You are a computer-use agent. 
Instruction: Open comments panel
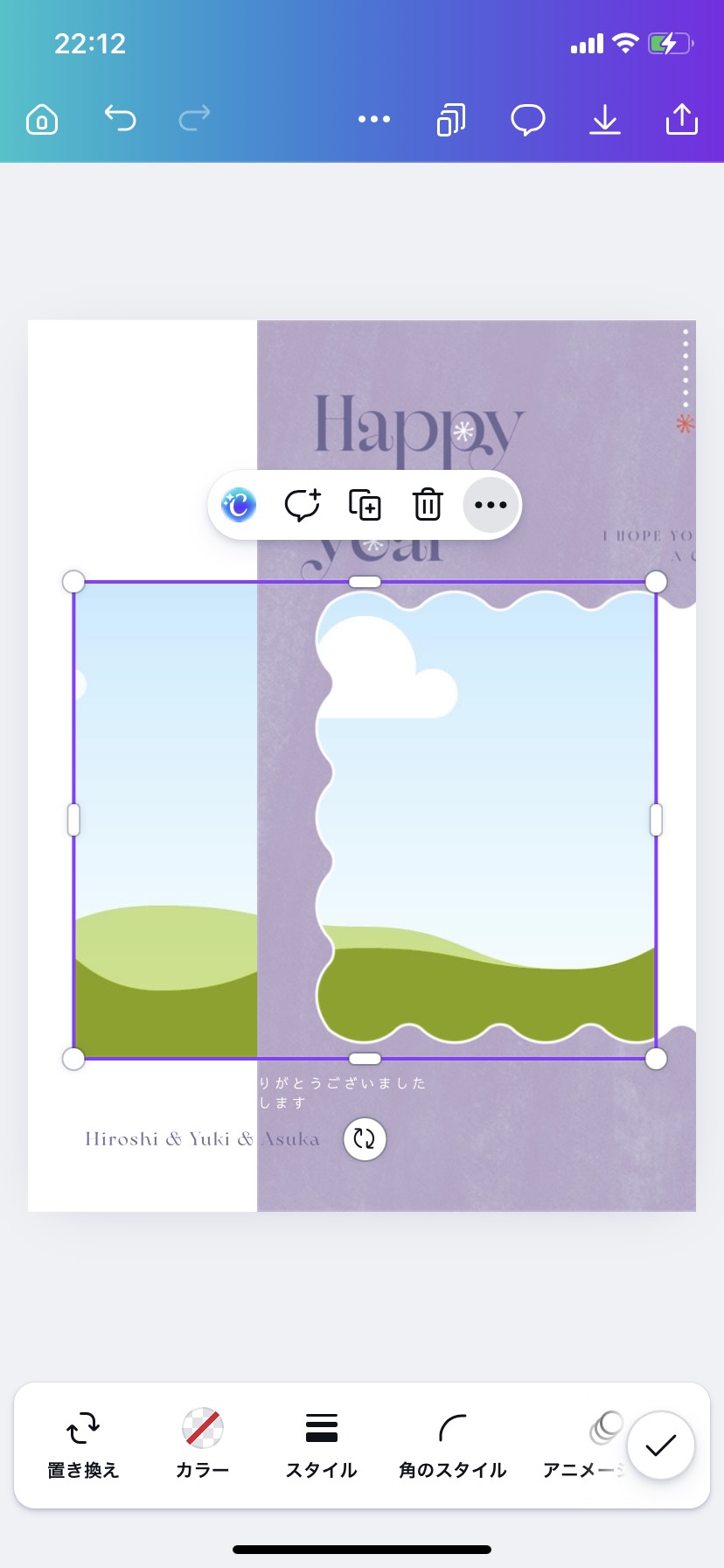528,120
